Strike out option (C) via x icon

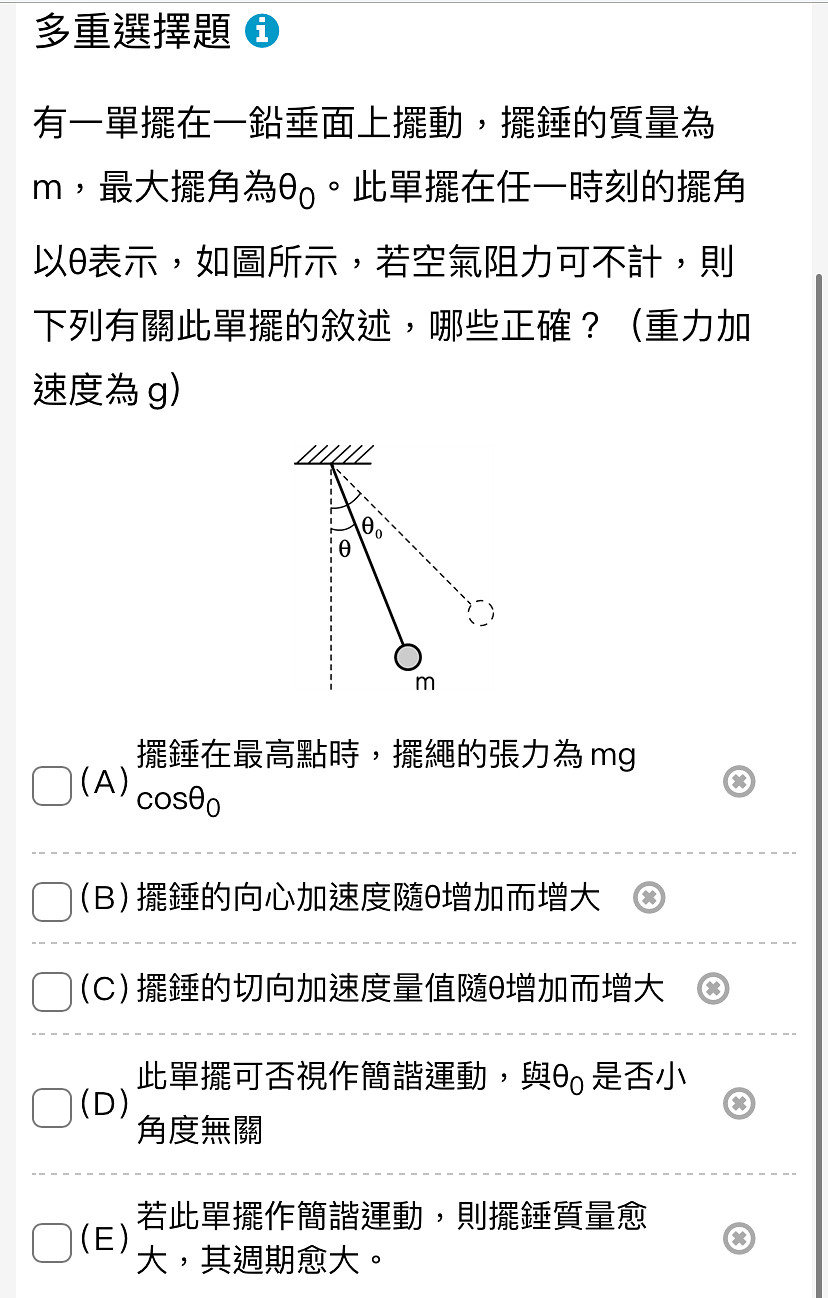point(713,989)
